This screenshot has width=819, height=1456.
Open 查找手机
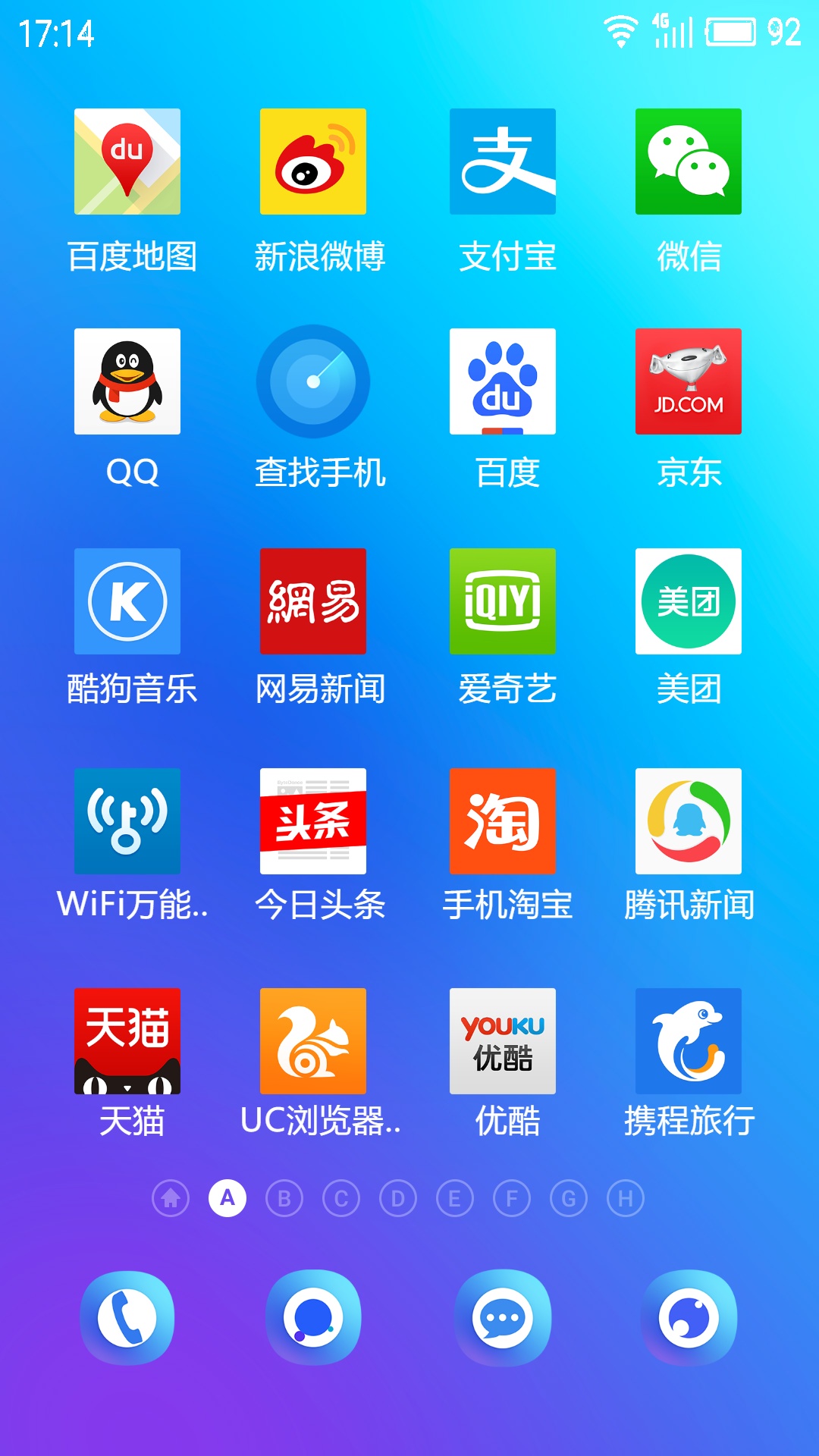click(313, 381)
